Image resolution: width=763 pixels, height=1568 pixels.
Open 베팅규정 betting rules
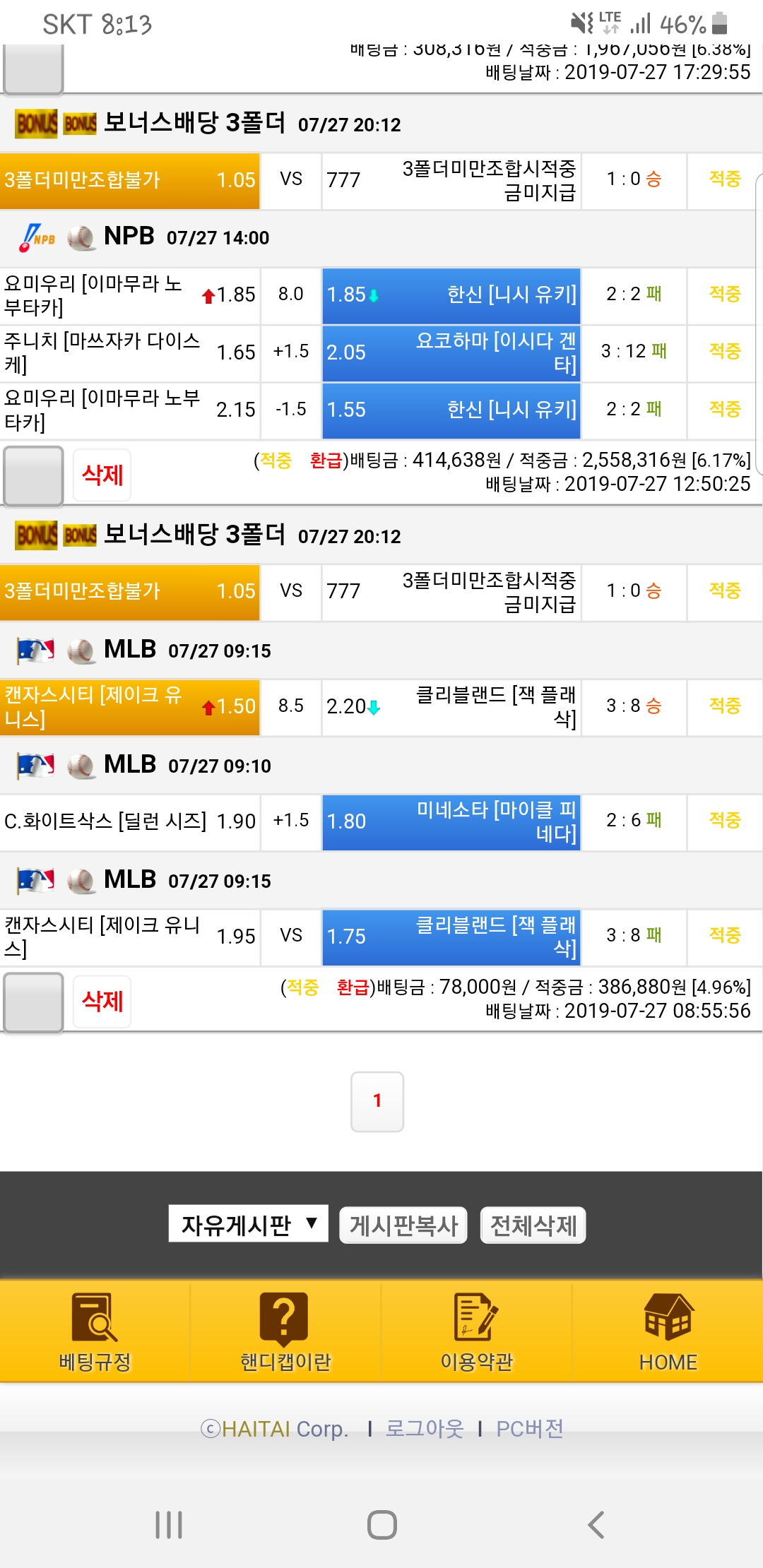coord(95,1331)
